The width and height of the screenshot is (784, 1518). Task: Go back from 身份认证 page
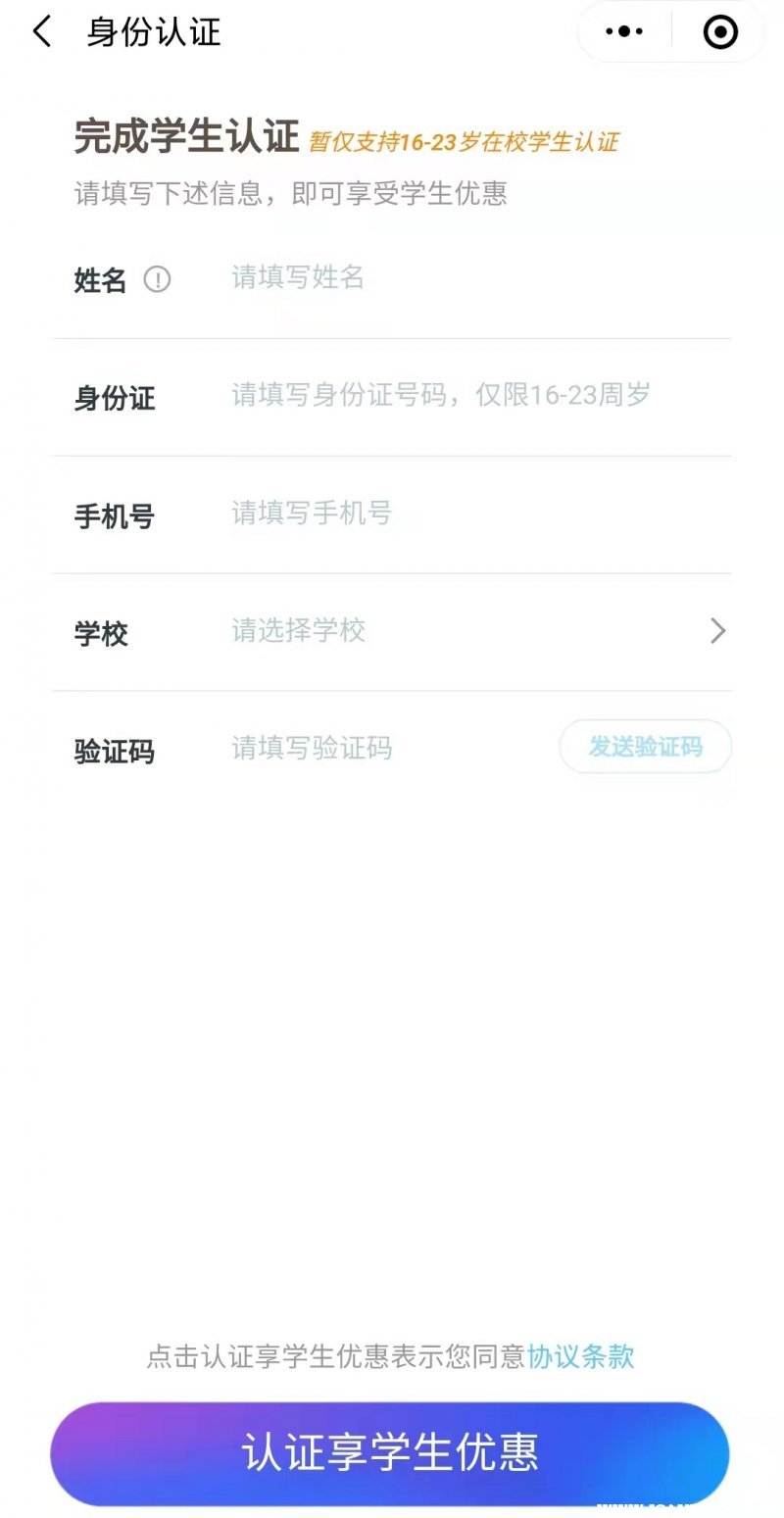[x=42, y=32]
